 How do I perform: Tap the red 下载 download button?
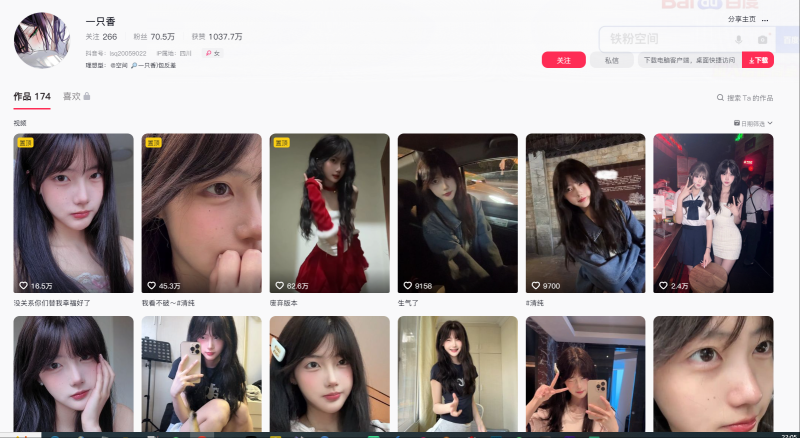pyautogui.click(x=757, y=60)
